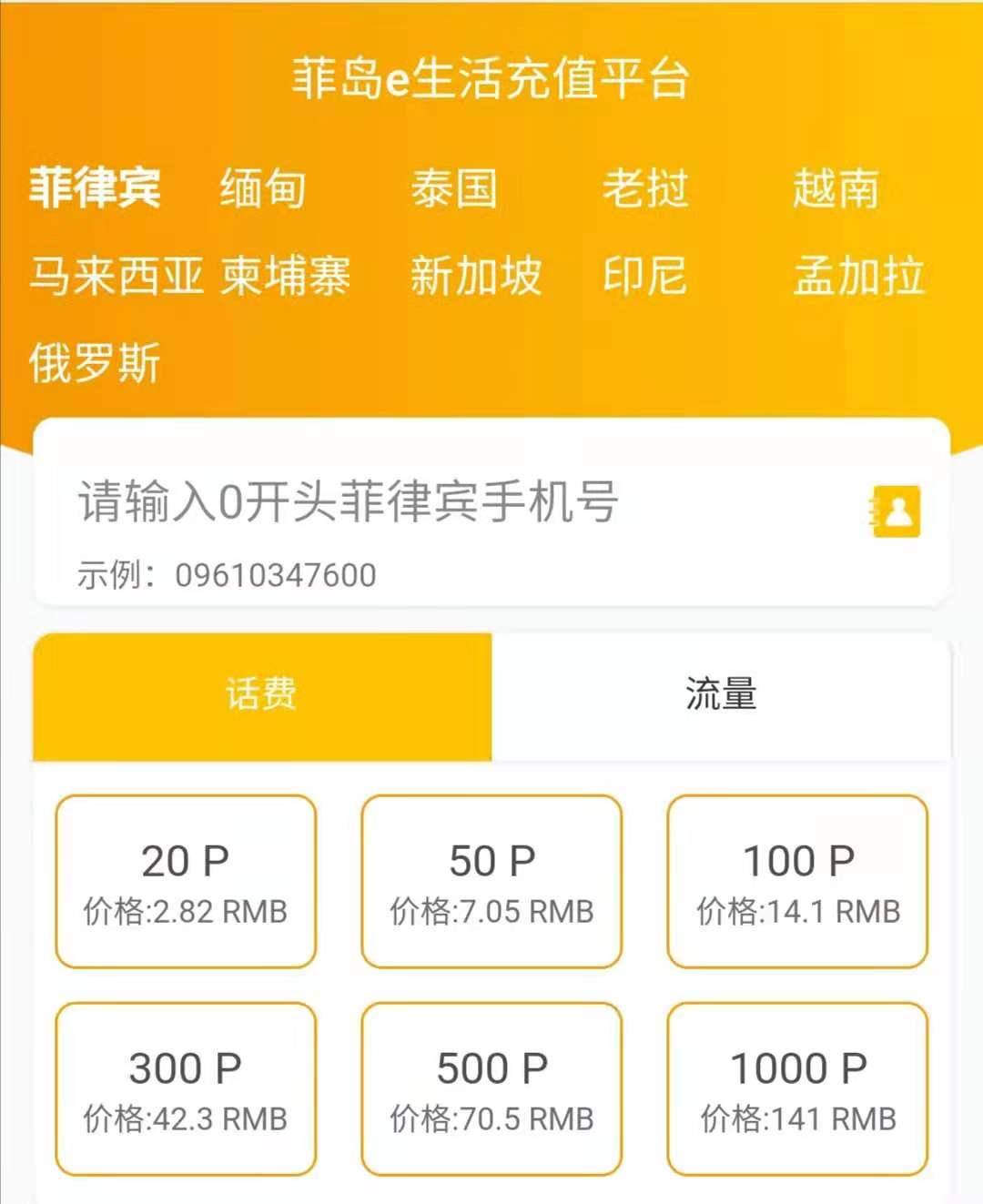Select the 新加坡 country option
983x1204 pixels.
pyautogui.click(x=475, y=276)
